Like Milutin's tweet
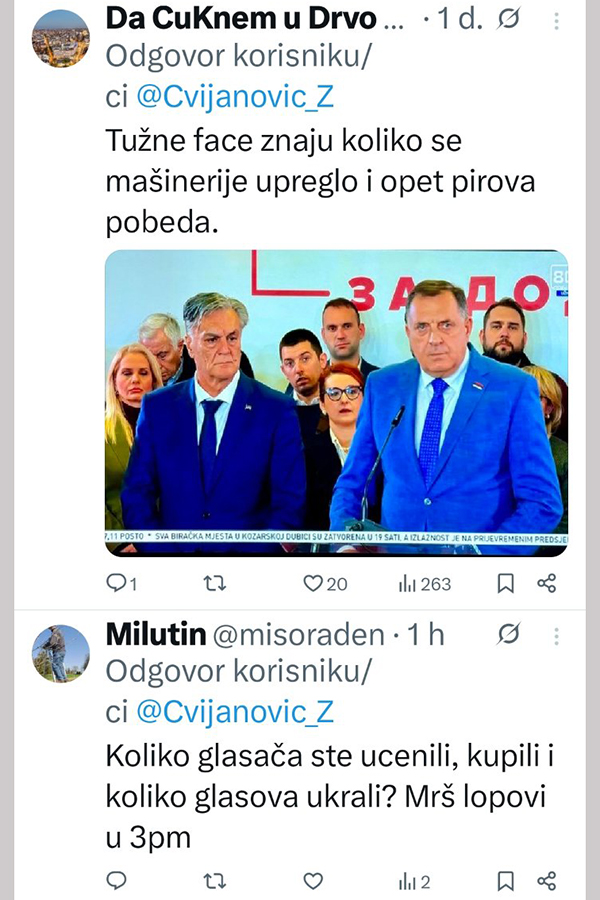Screen dimensions: 600x900 (x=313, y=881)
